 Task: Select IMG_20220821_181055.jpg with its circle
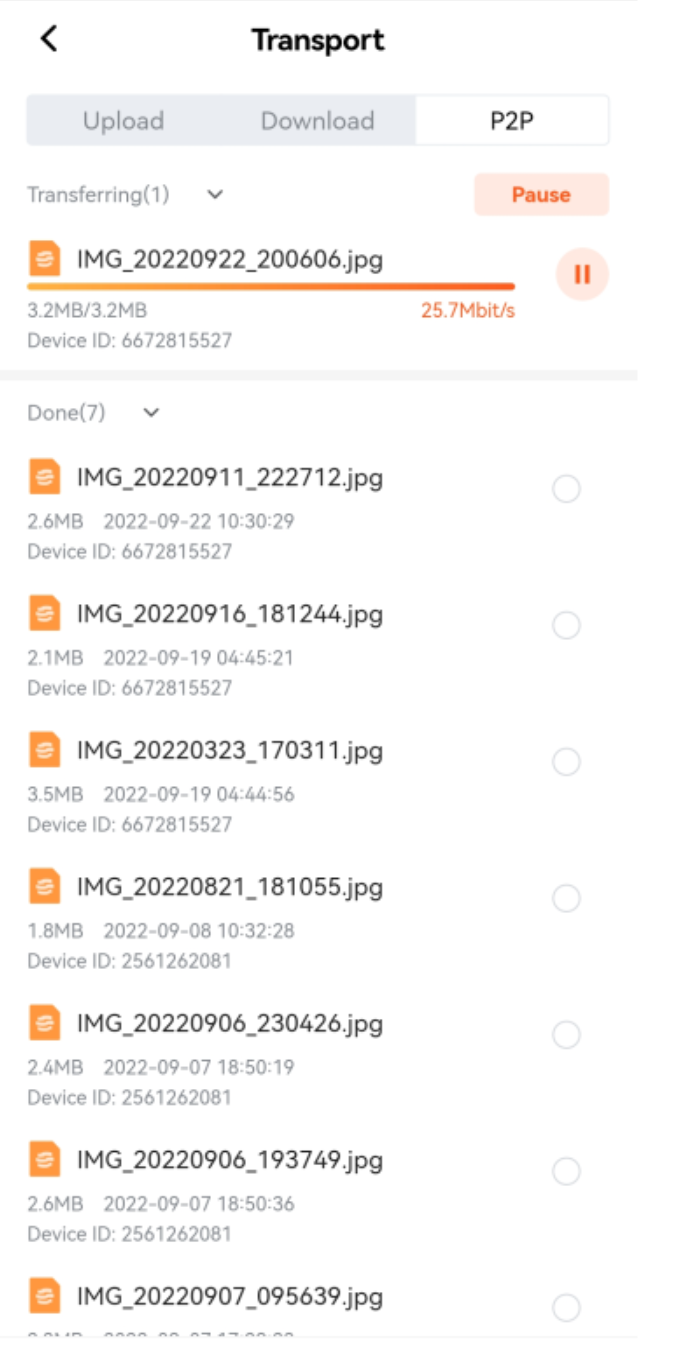[566, 899]
